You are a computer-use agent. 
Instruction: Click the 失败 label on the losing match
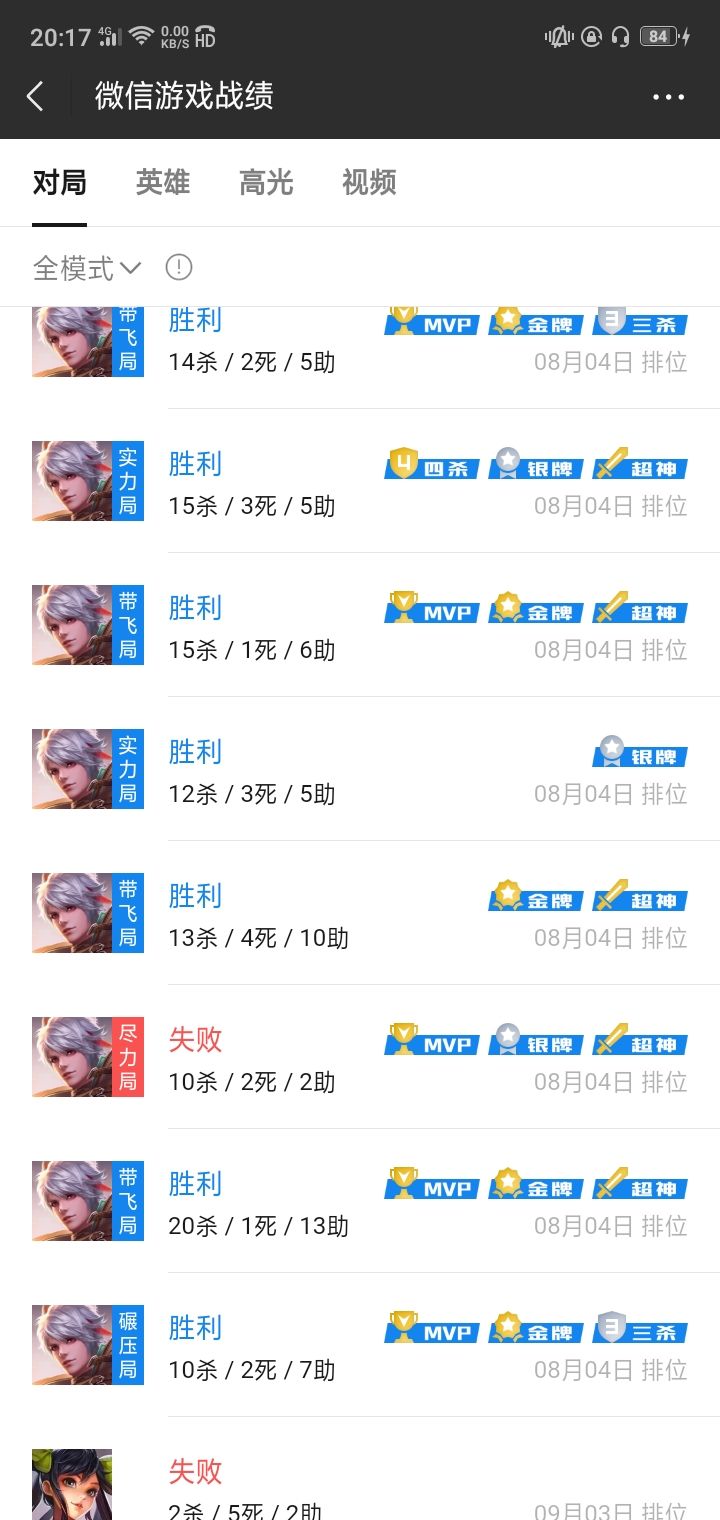195,1040
